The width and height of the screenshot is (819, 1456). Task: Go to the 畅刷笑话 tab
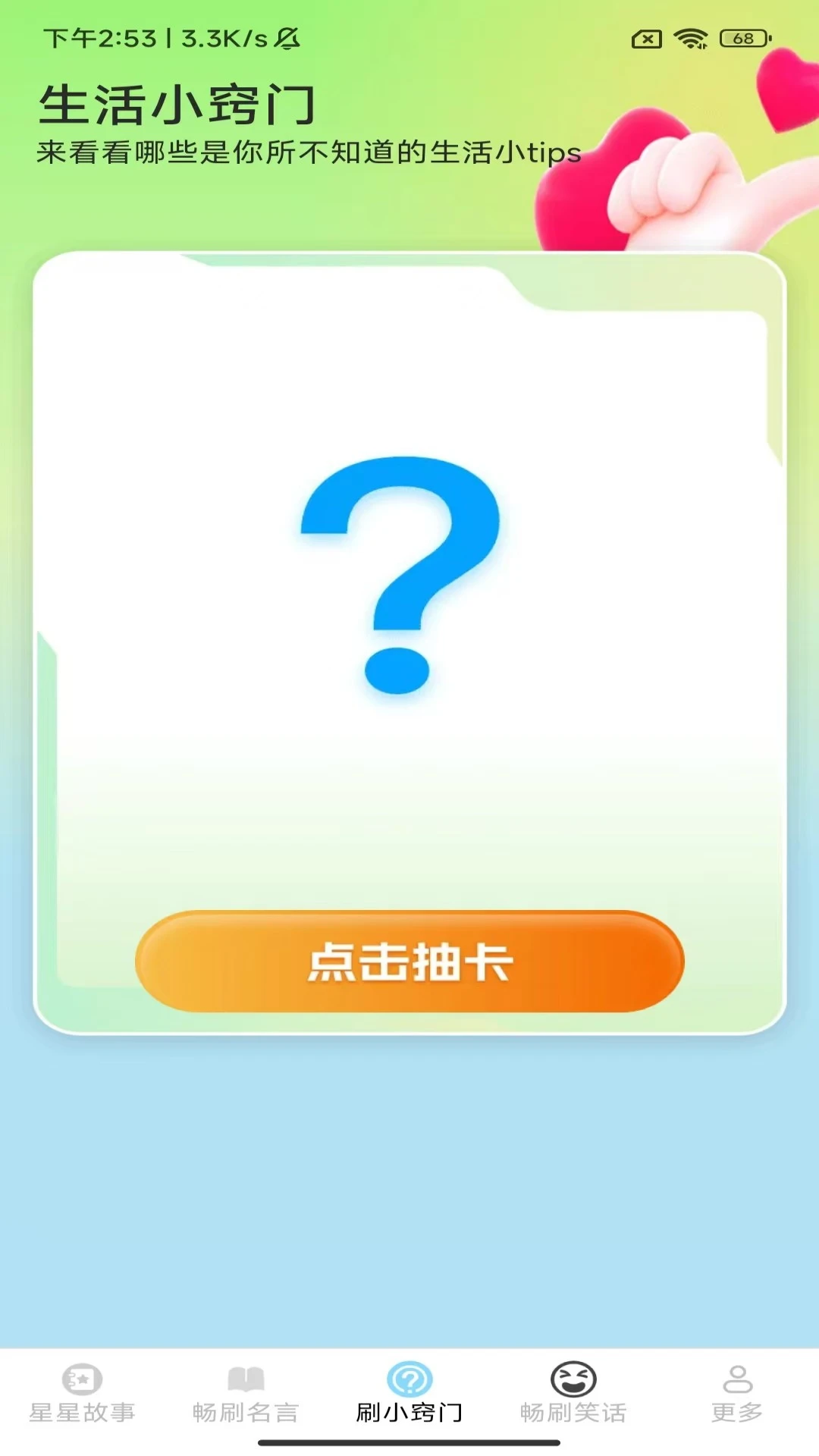click(573, 1394)
